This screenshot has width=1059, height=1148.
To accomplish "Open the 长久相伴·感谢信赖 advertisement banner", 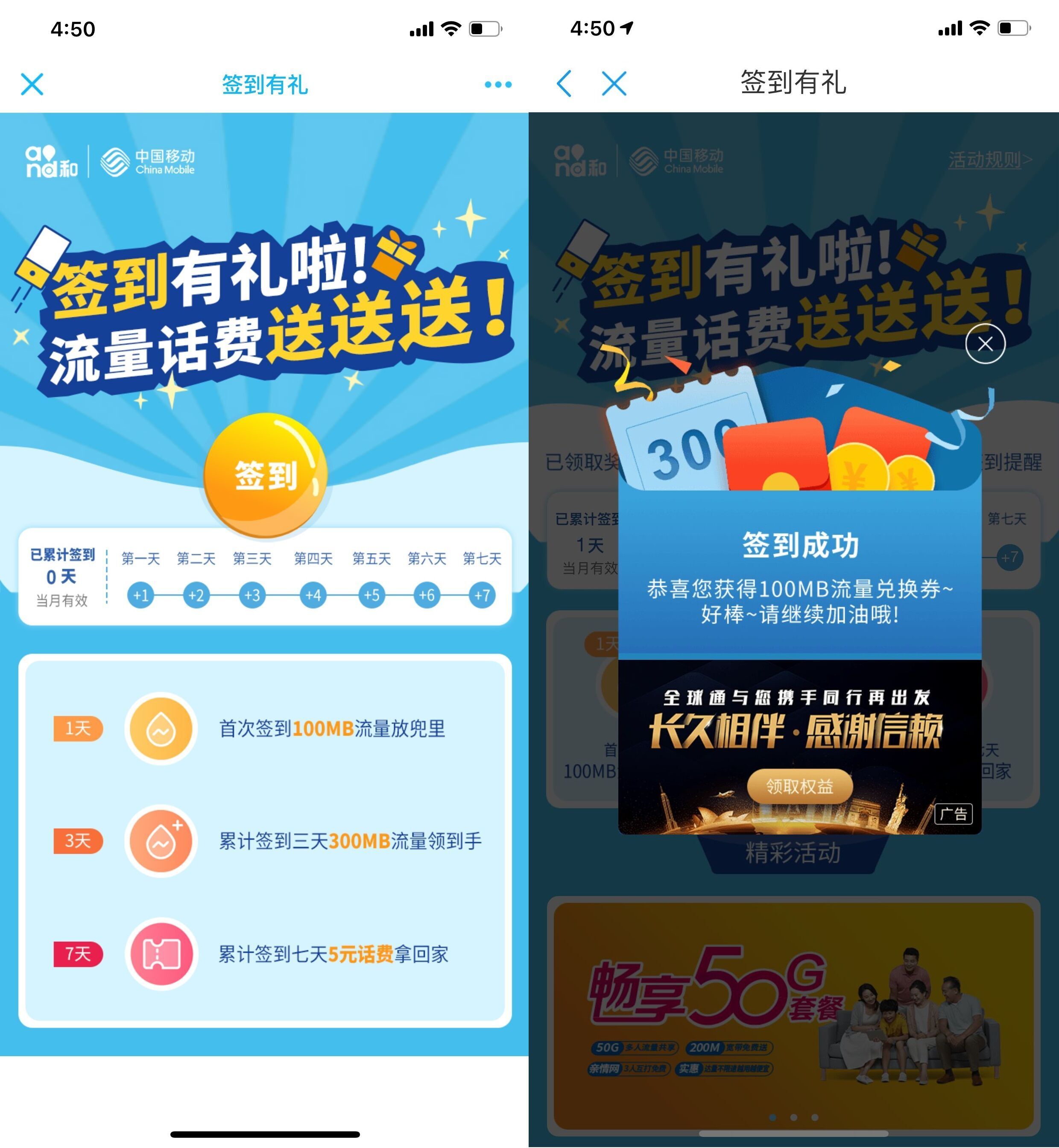I will coord(799,728).
